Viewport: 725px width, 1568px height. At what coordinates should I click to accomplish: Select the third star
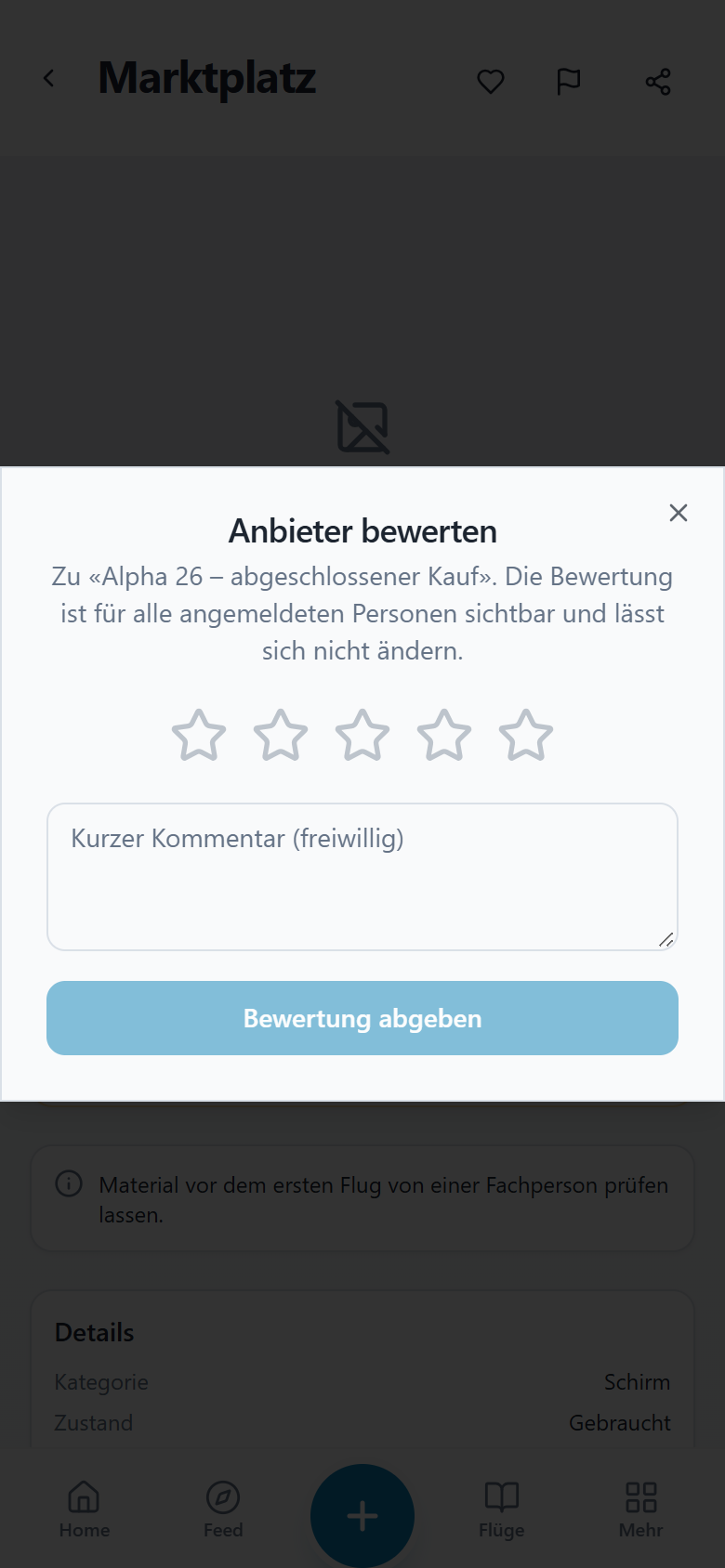coord(362,736)
